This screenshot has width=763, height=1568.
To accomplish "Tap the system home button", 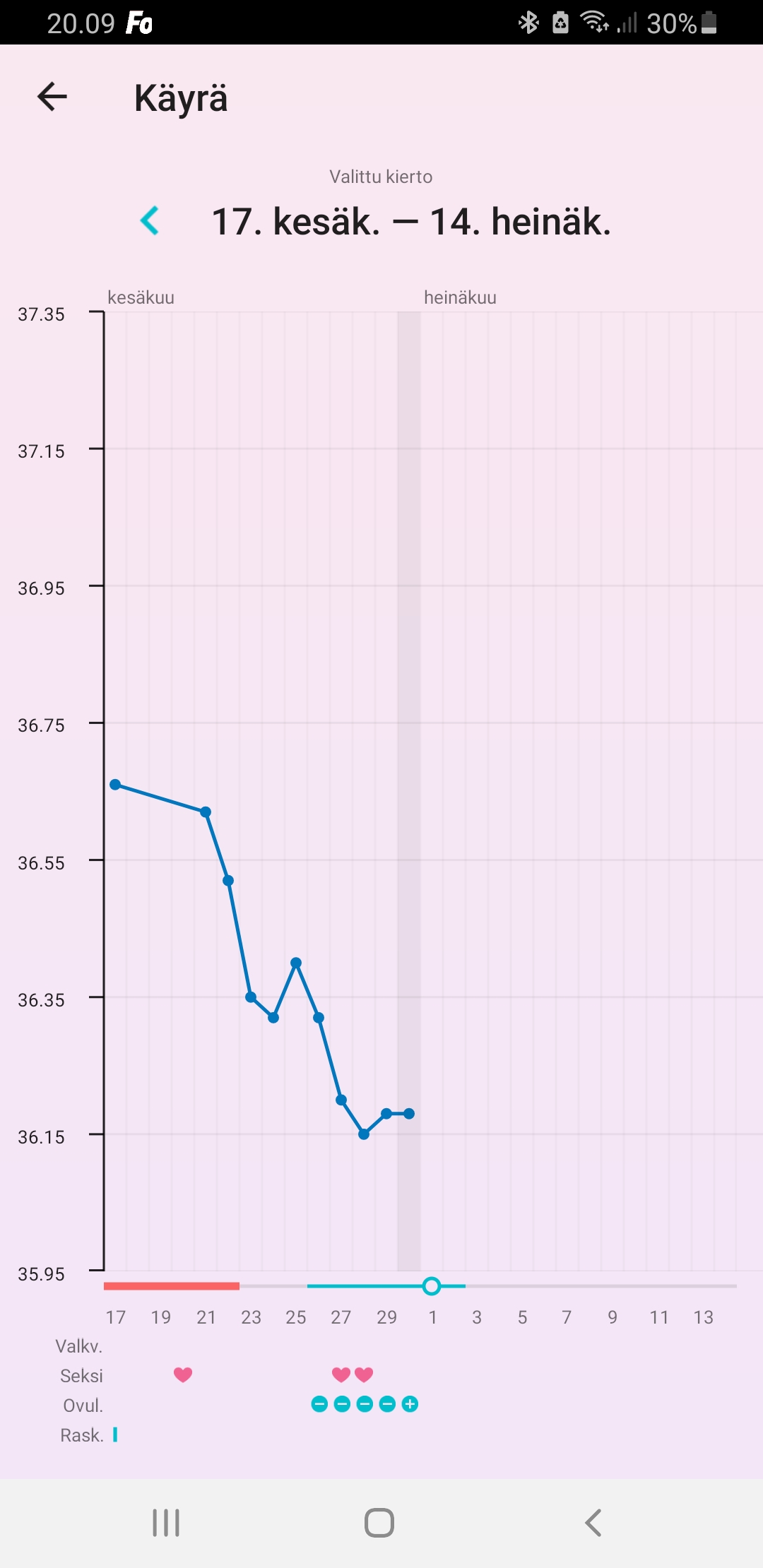I will click(379, 1522).
